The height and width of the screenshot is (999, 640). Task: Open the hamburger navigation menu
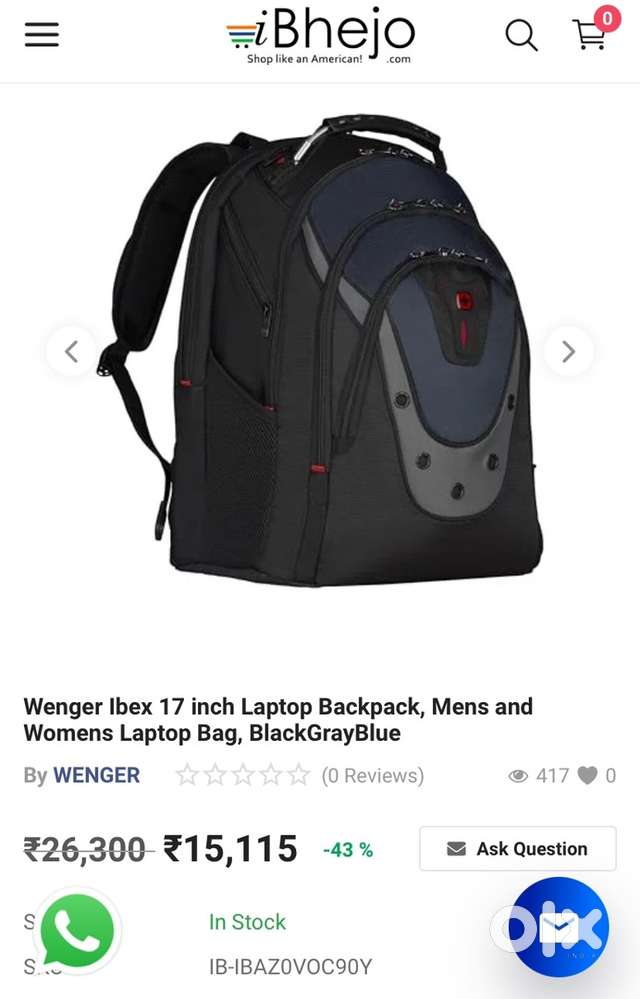[x=42, y=35]
